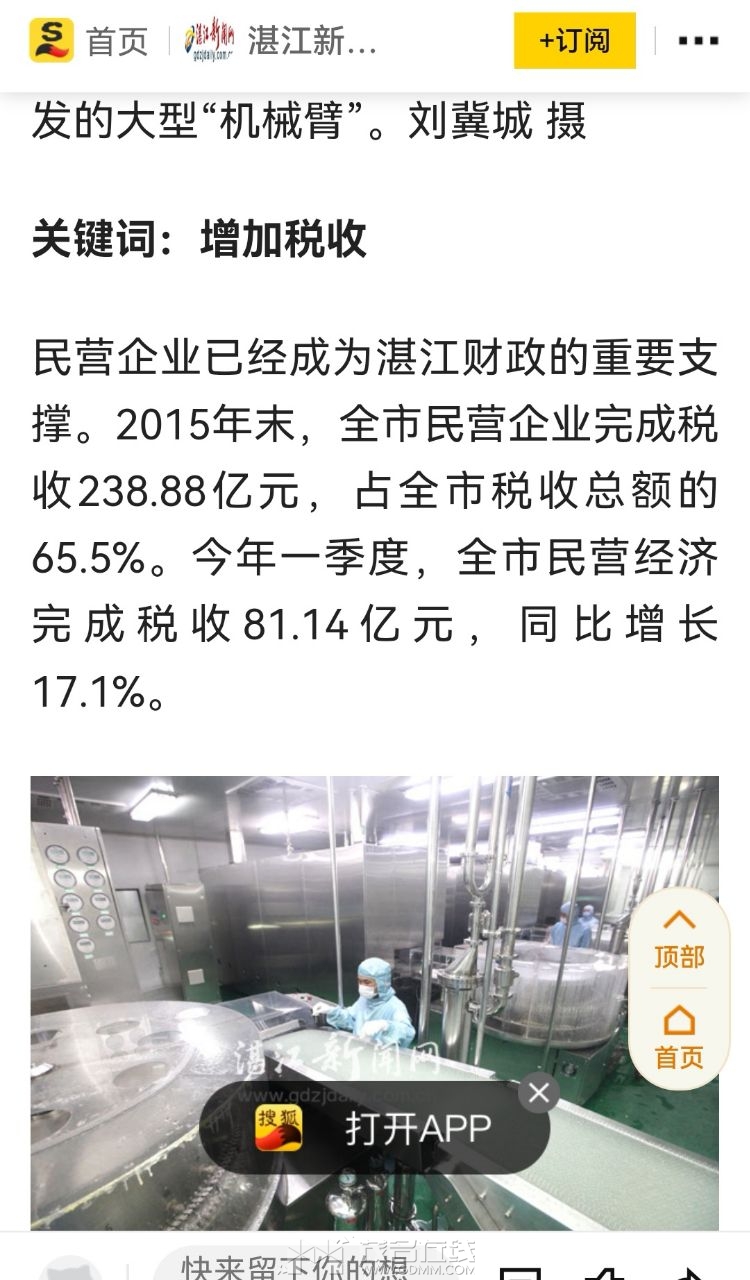Screen dimensions: 750x1280
Task: Open the article in the app via 打开APP
Action: 375,1128
